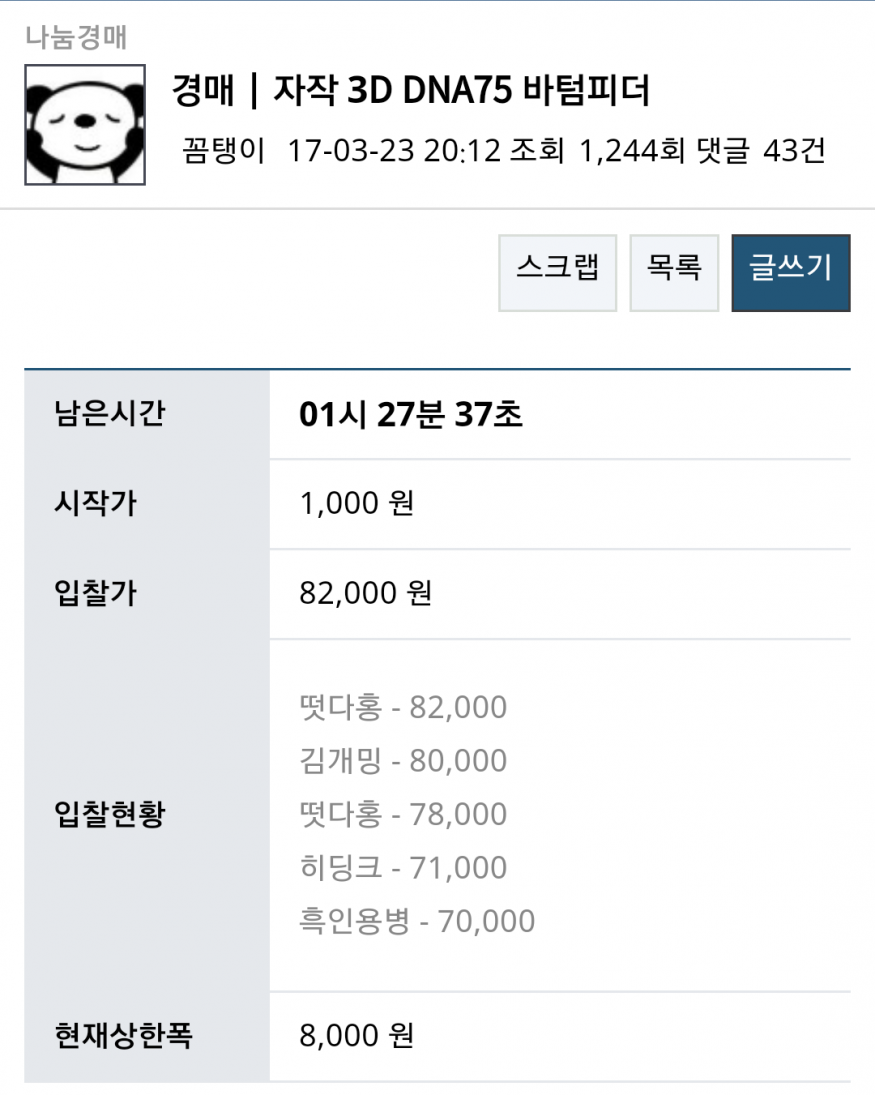Image resolution: width=875 pixels, height=1095 pixels.
Task: Tap the 스크랩 button
Action: (x=557, y=273)
